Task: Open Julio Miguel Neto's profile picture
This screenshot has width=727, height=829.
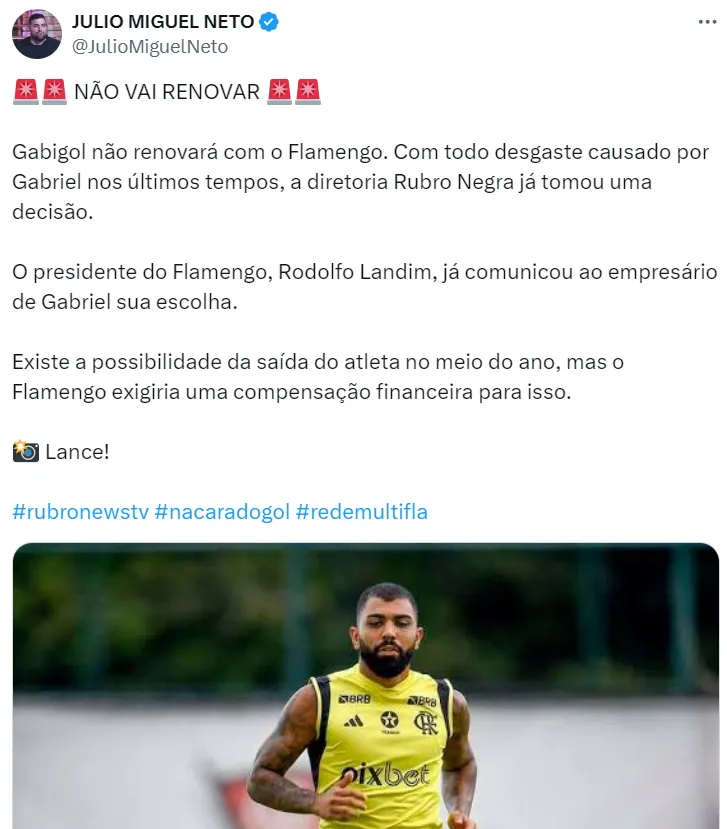Action: pyautogui.click(x=37, y=35)
